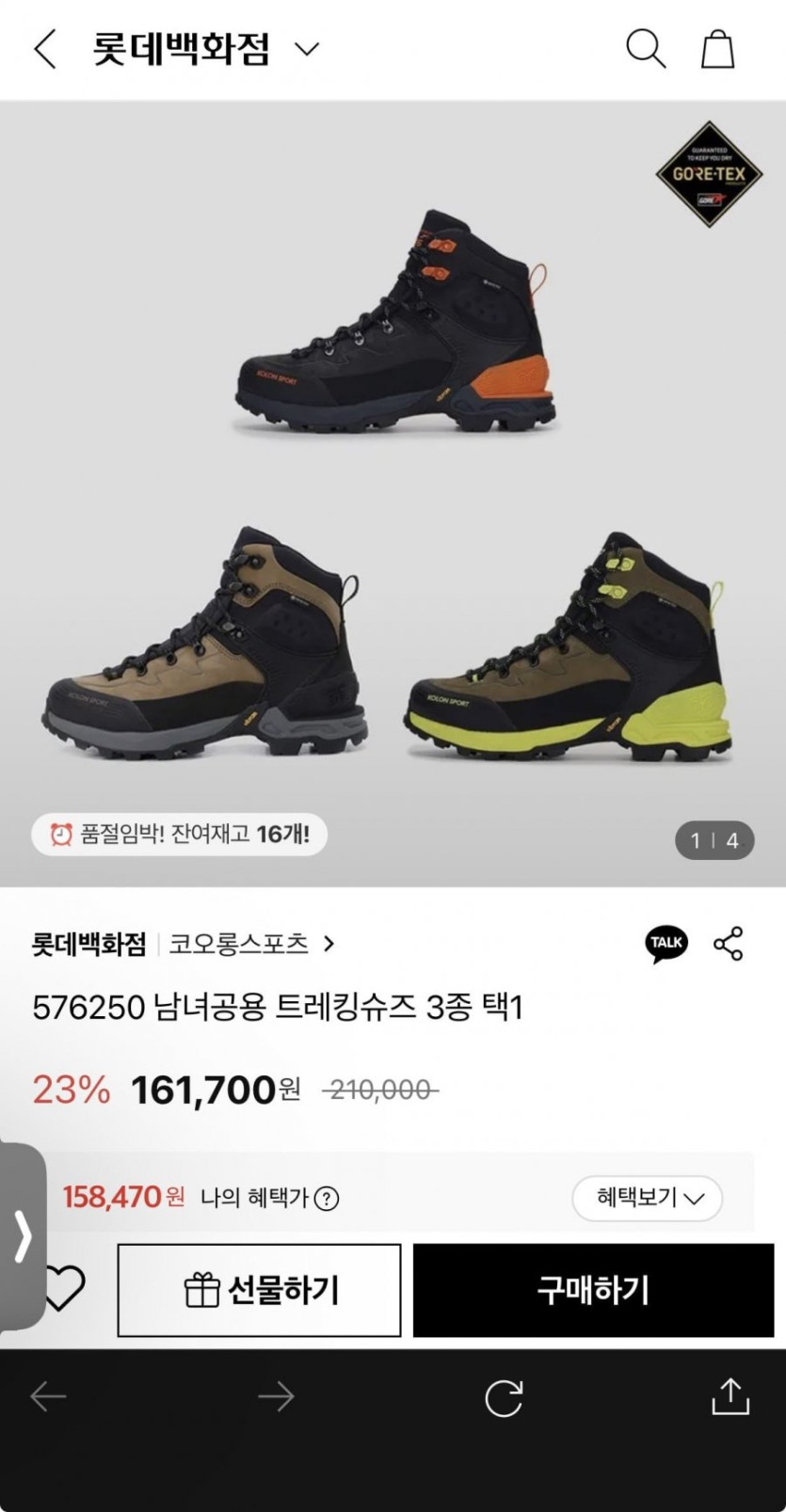This screenshot has height=1512, width=786.
Task: Open the shopping bag cart
Action: pyautogui.click(x=717, y=49)
